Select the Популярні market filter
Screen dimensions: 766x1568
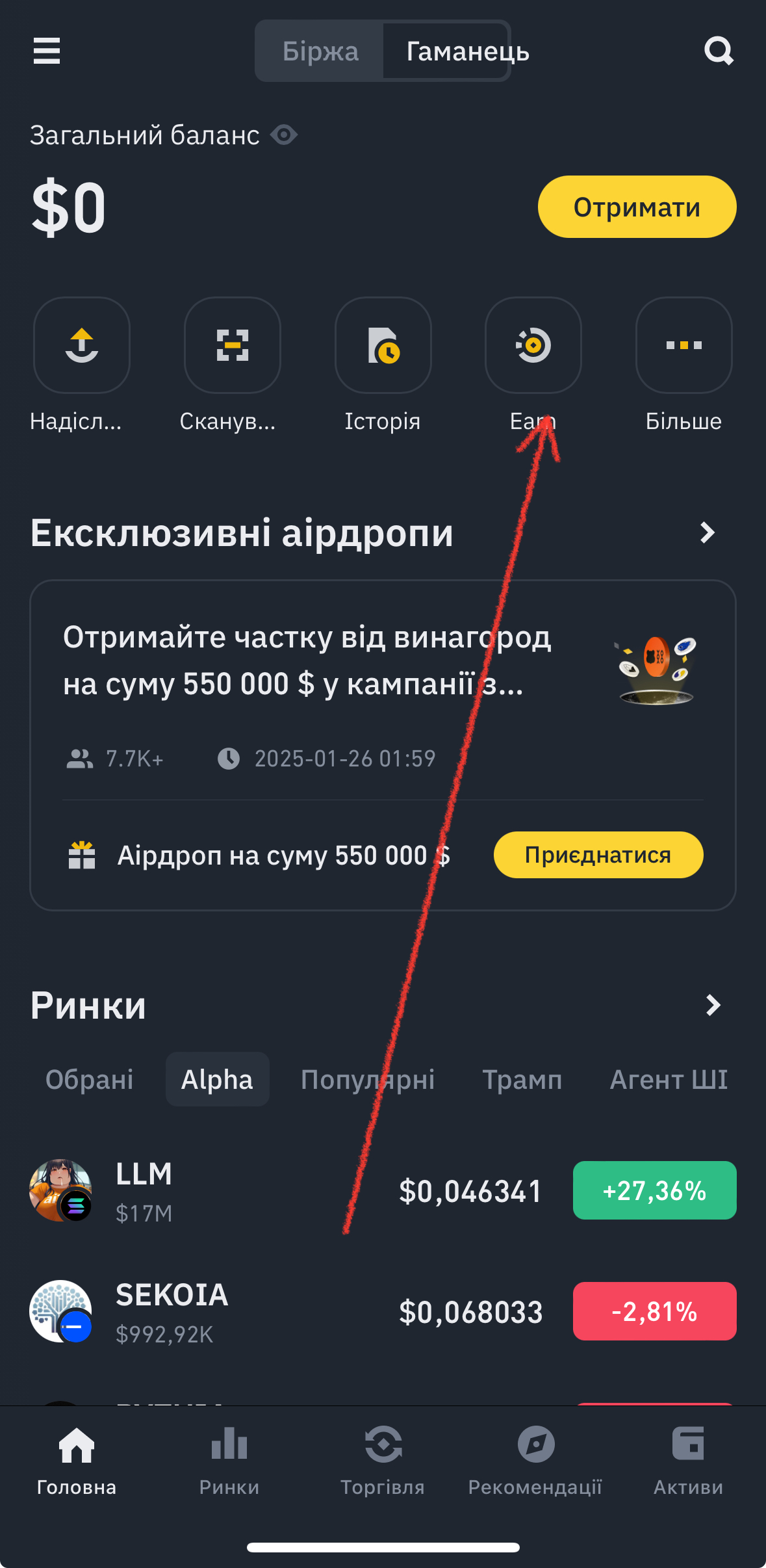click(368, 1080)
